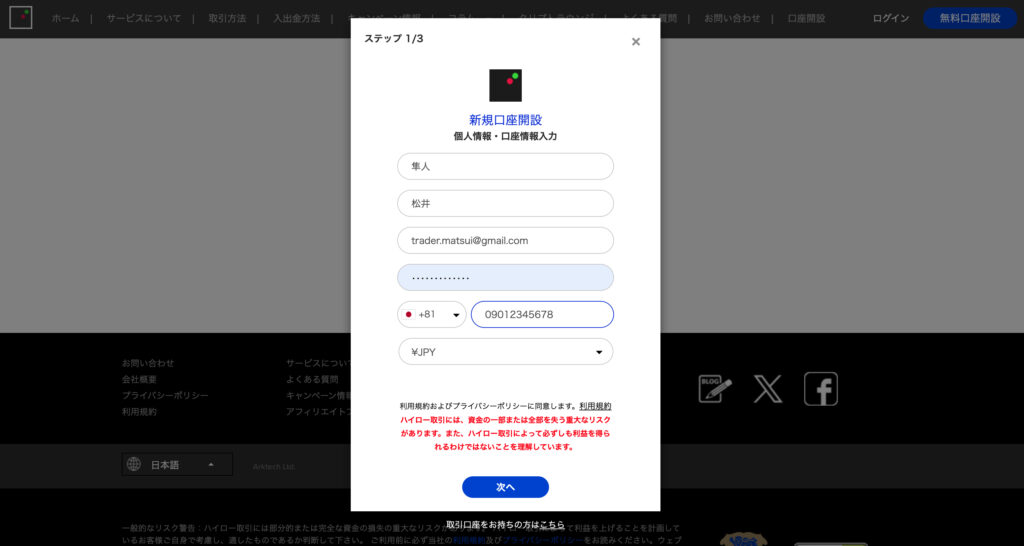This screenshot has height=546, width=1024.
Task: Tap the 無料口座開設 button
Action: [969, 18]
